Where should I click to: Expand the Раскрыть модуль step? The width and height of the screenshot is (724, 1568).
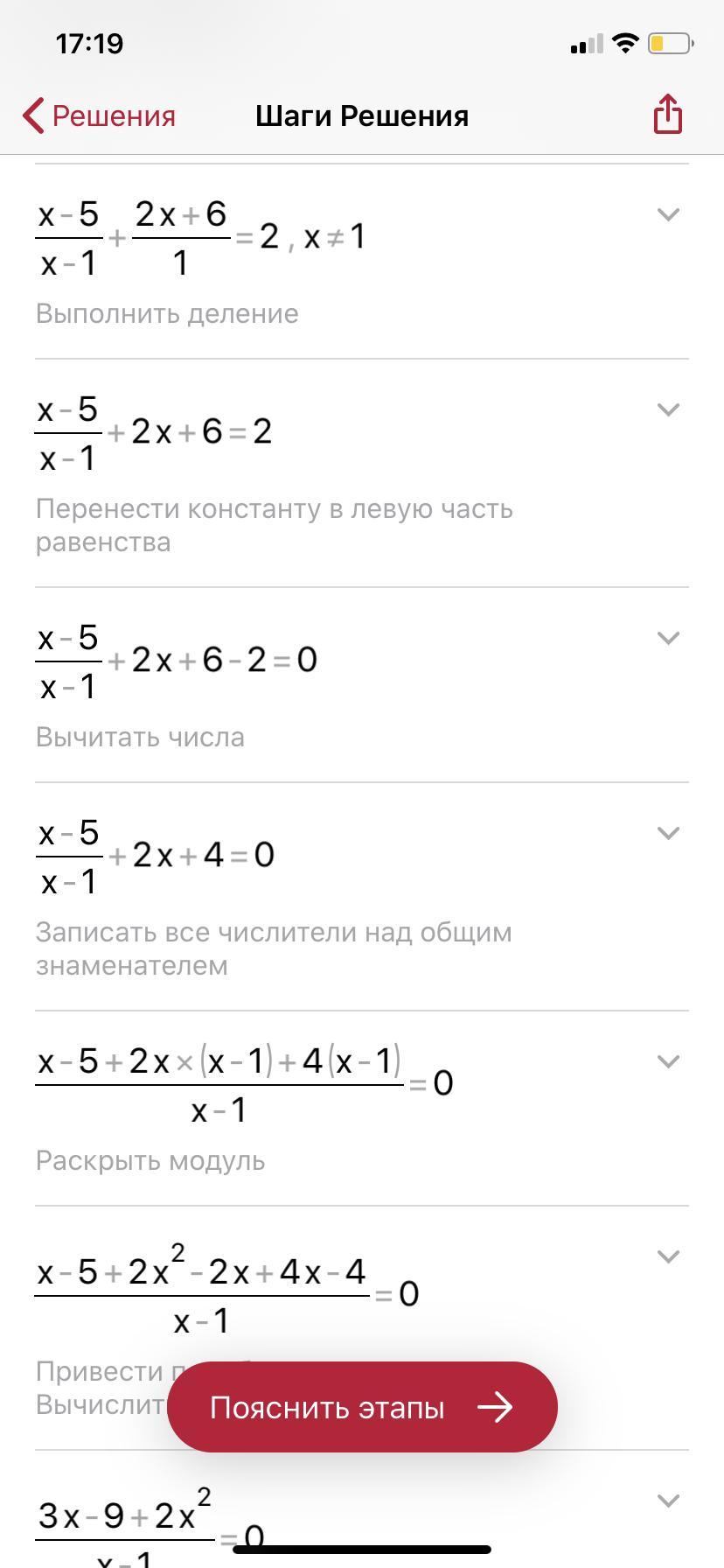point(668,1061)
